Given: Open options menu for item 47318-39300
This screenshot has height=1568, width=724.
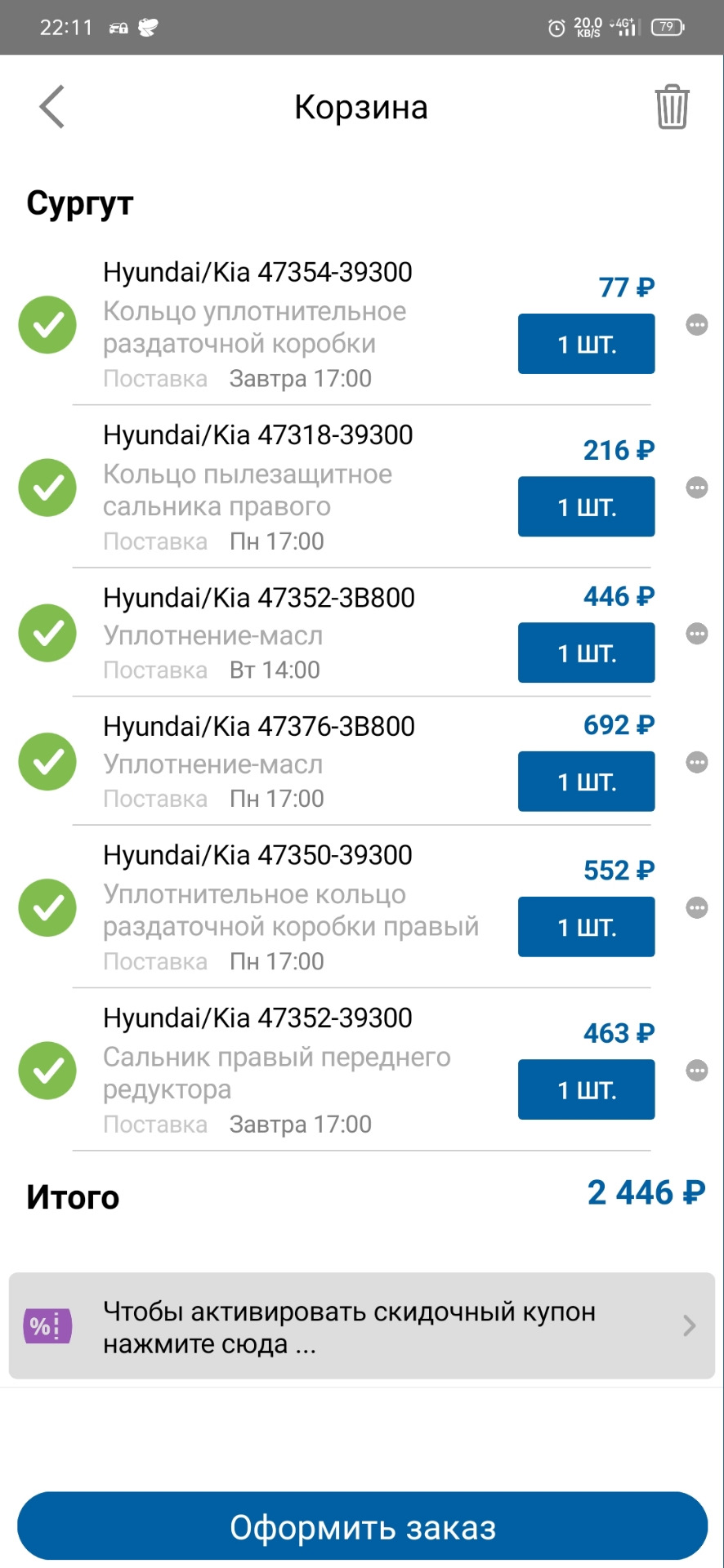Looking at the screenshot, I should [x=697, y=487].
